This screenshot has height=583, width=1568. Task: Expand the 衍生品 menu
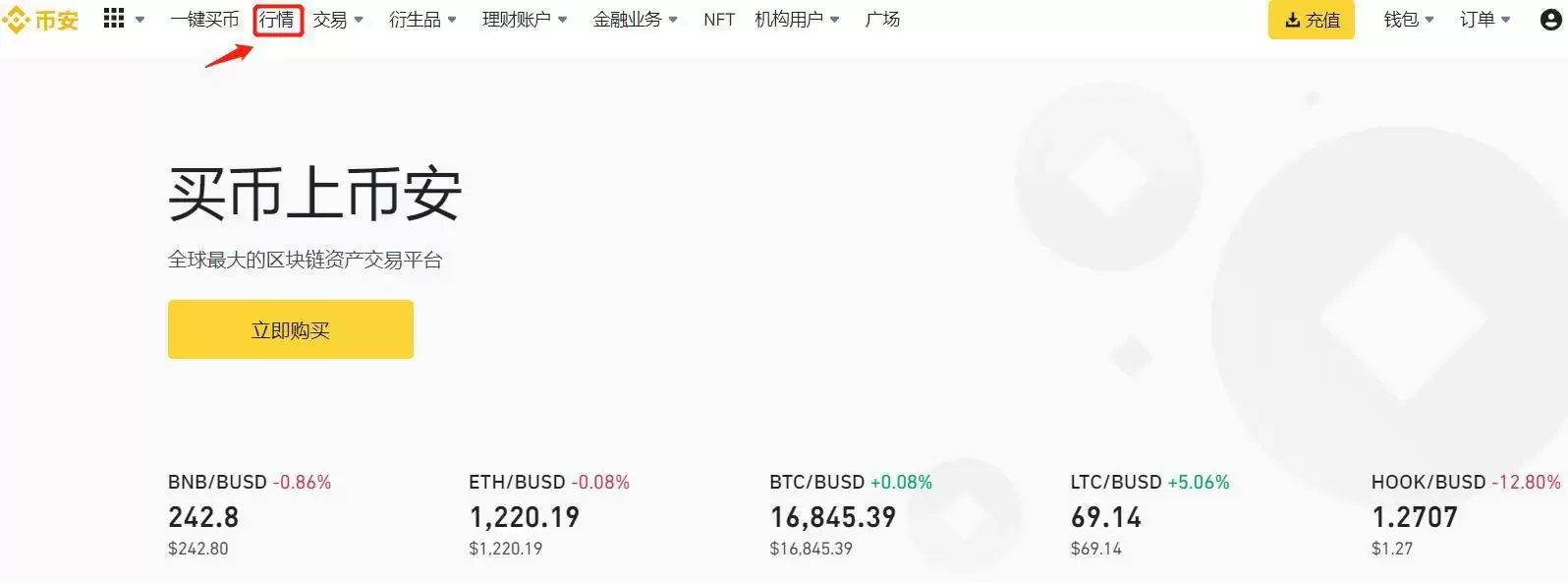click(x=422, y=20)
